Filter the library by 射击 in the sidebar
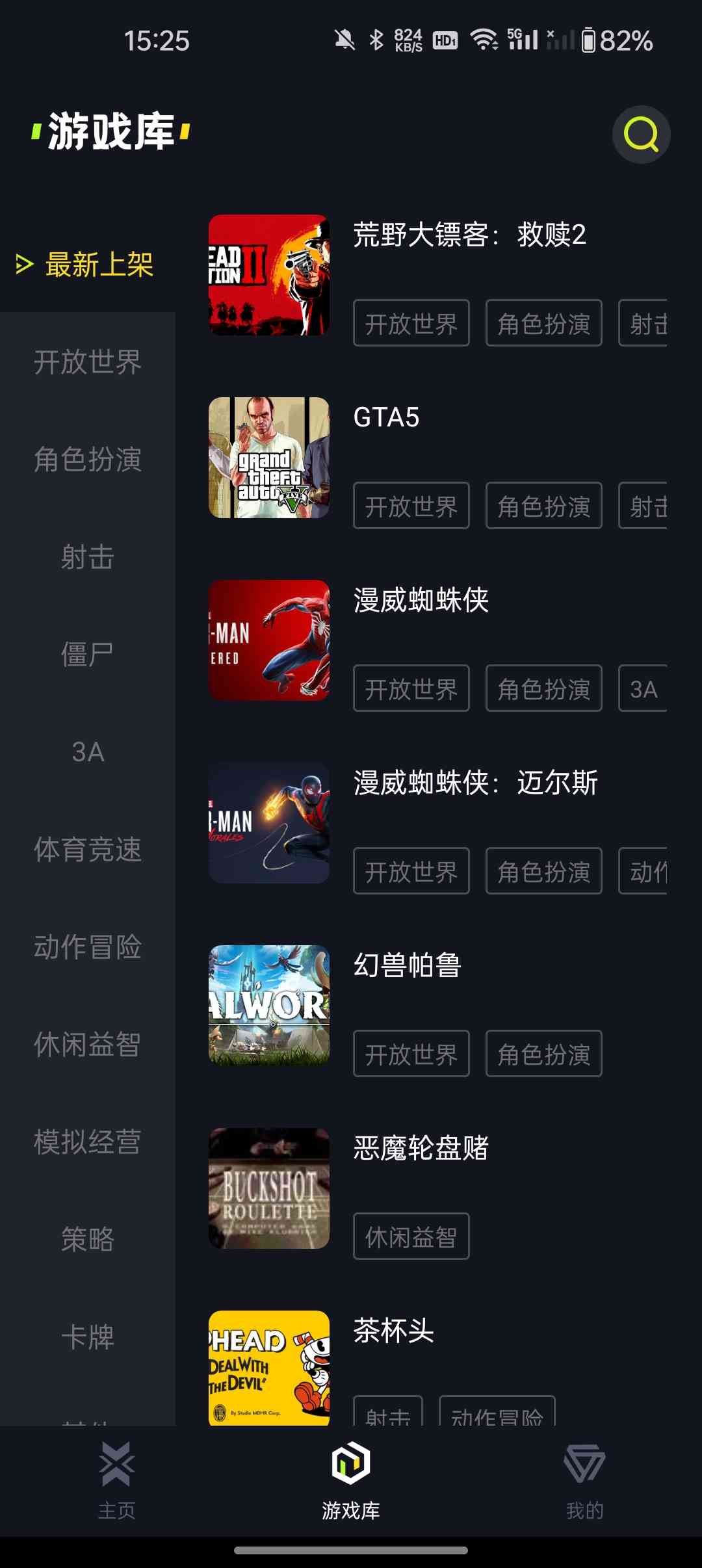 [x=88, y=557]
